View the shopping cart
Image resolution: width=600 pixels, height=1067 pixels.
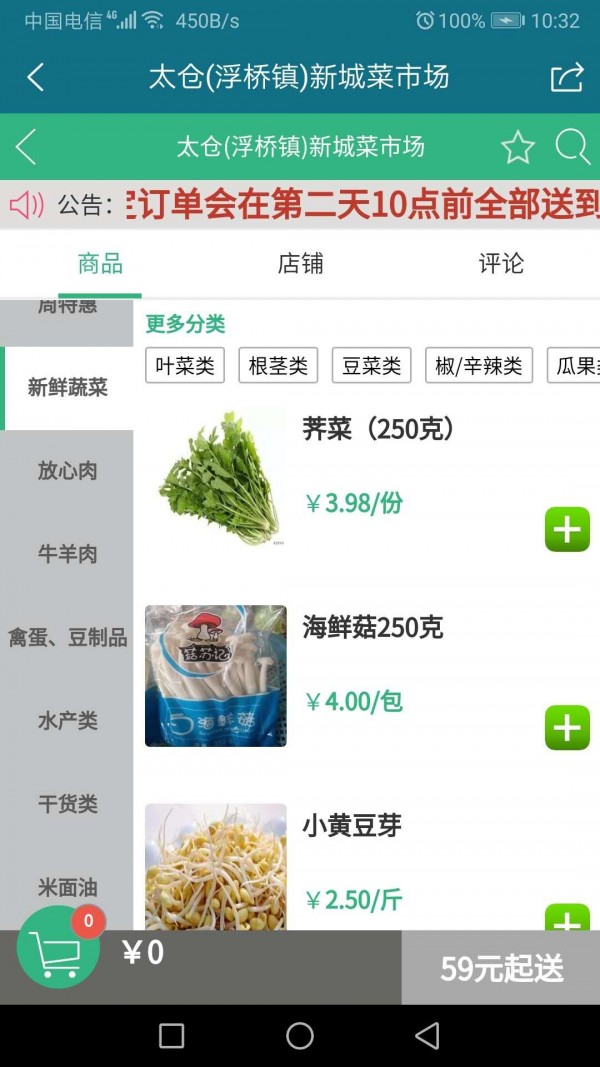click(x=58, y=948)
